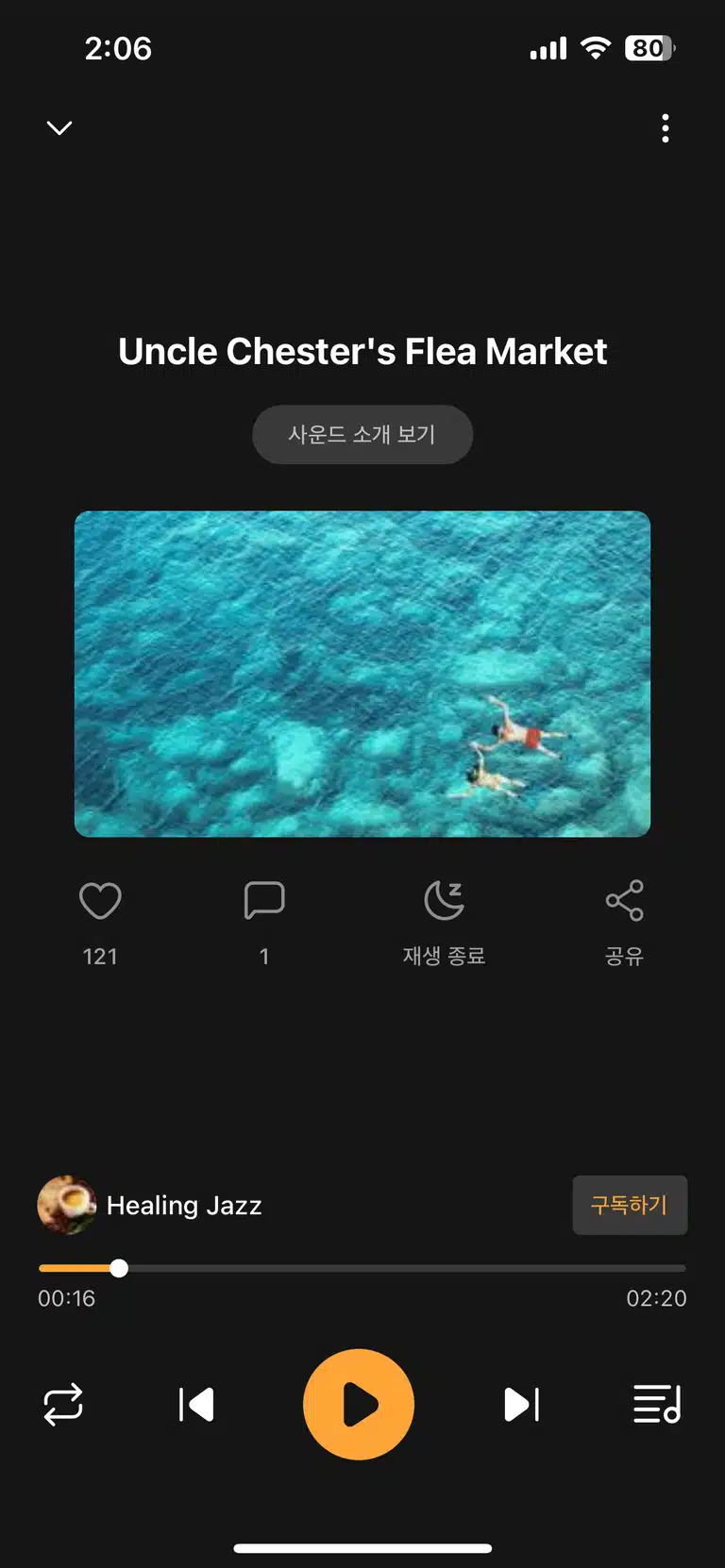Set the 재생 종료 sleep timer
The height and width of the screenshot is (1568, 725).
[x=445, y=900]
